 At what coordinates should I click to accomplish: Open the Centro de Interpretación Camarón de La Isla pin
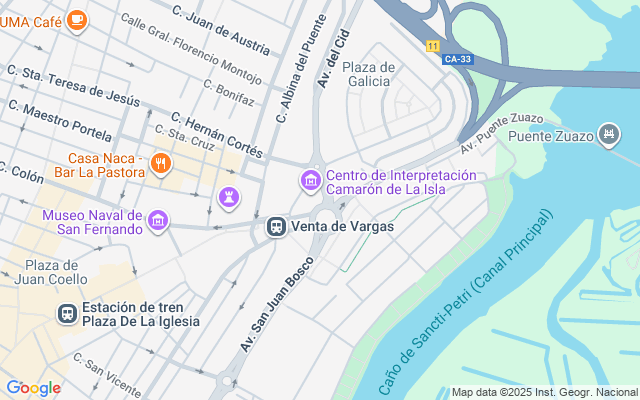(x=311, y=180)
